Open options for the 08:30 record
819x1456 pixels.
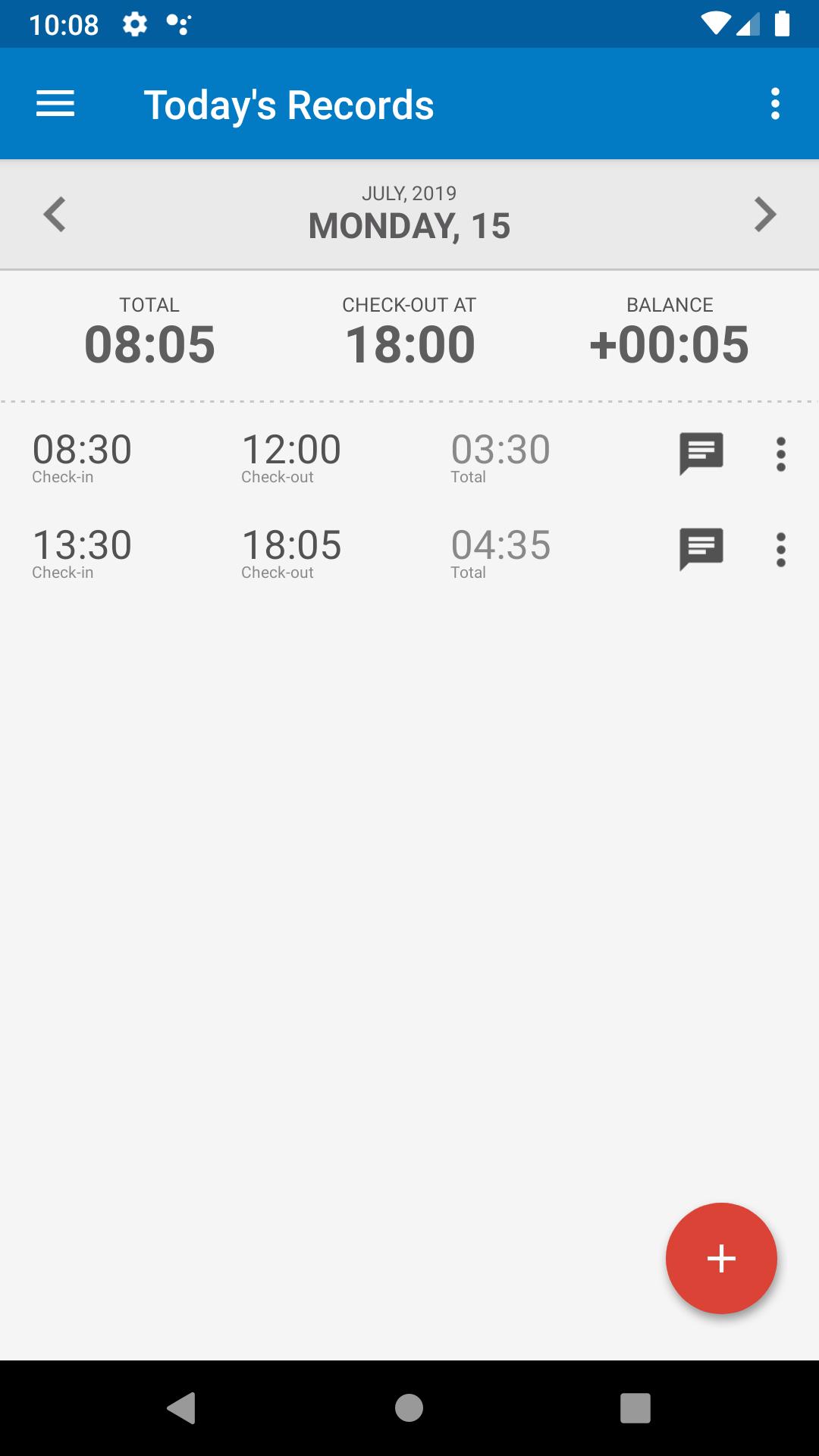[x=780, y=453]
